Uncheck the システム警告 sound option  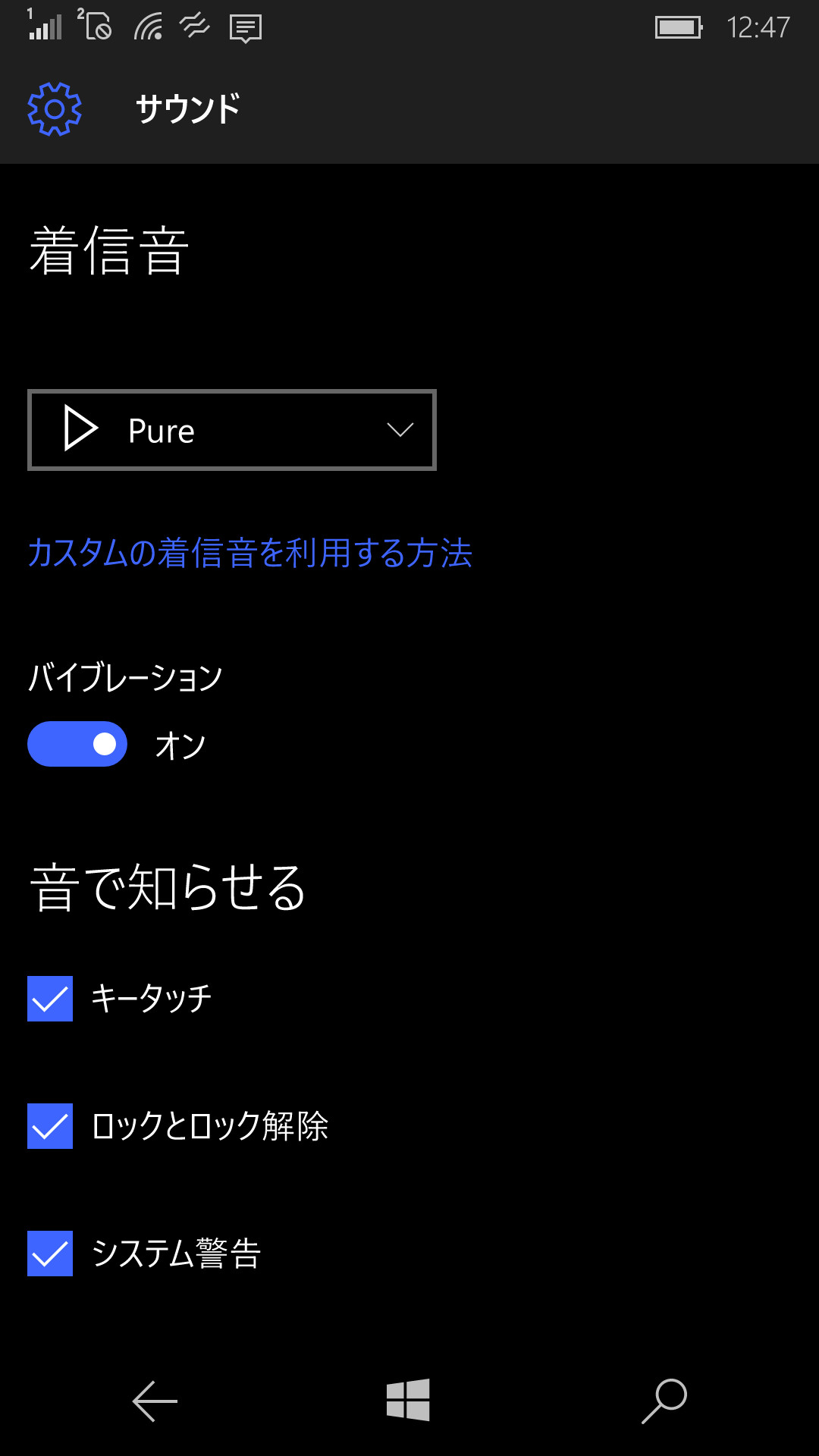49,1255
